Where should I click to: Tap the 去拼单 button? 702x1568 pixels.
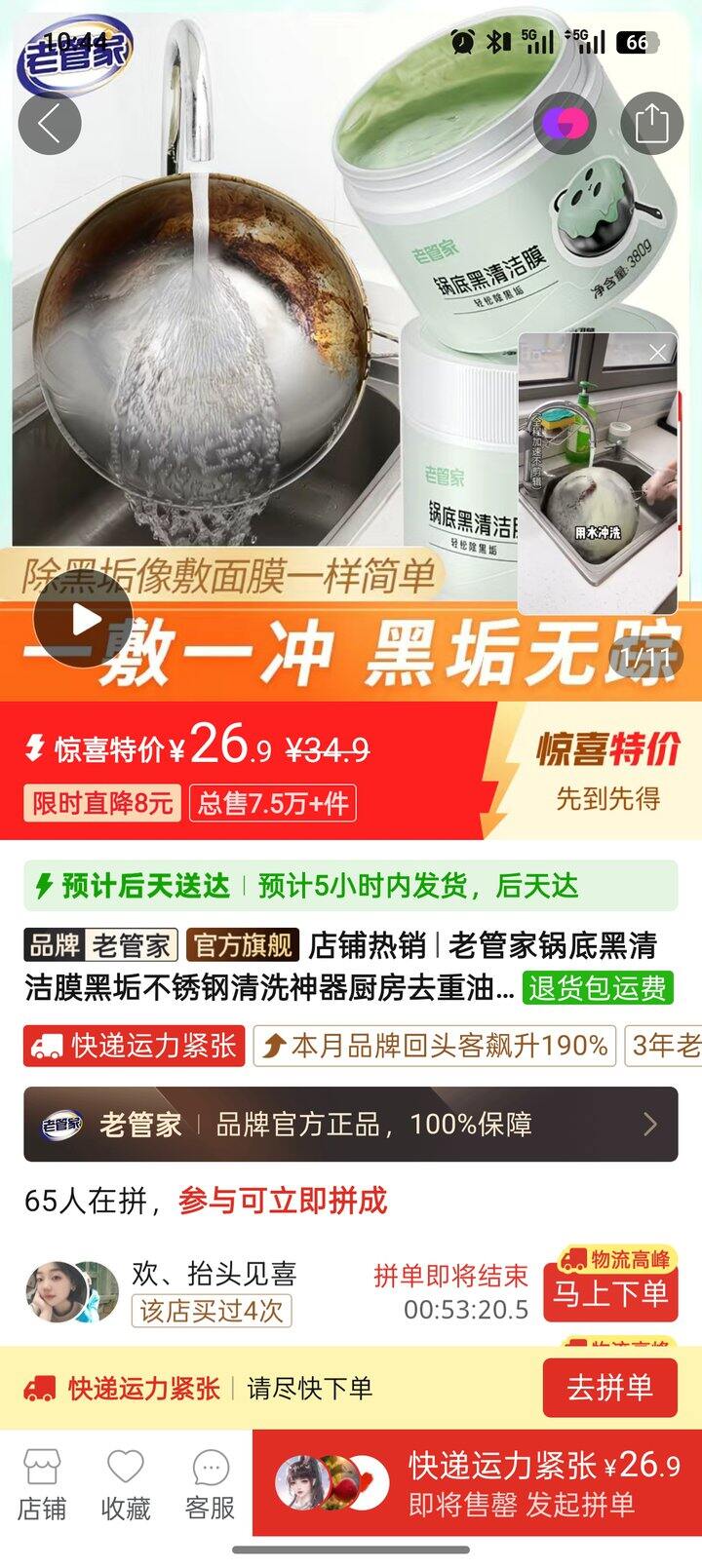tap(609, 1388)
